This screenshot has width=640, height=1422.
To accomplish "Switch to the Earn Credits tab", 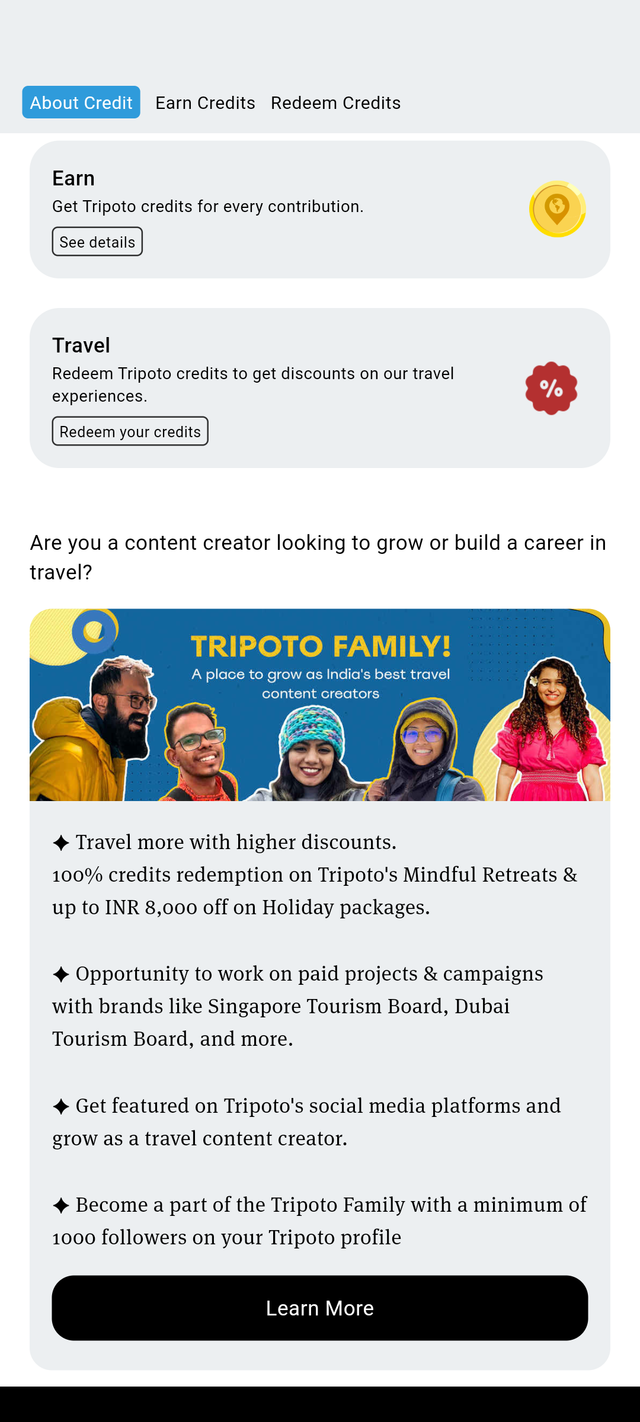I will (205, 103).
